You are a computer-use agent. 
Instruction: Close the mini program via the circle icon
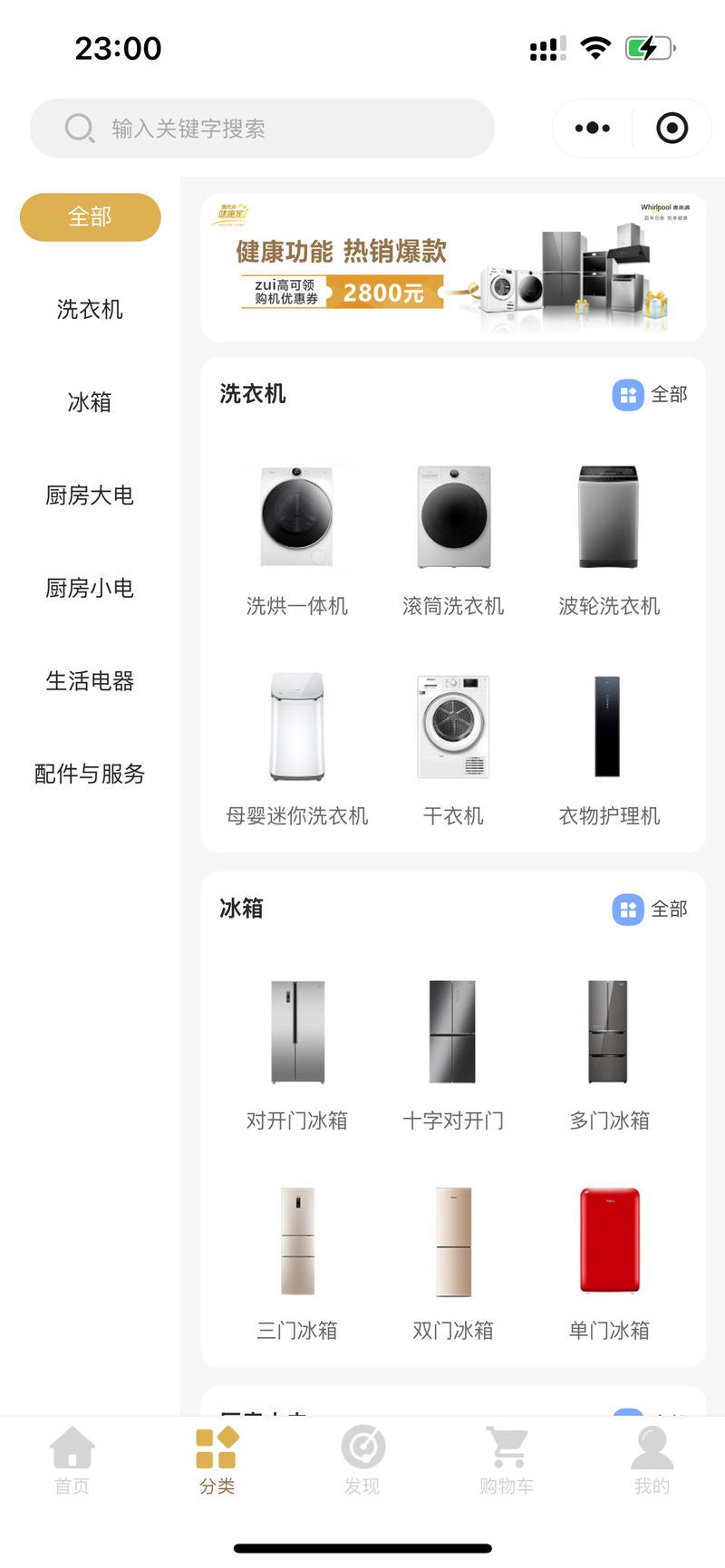672,129
